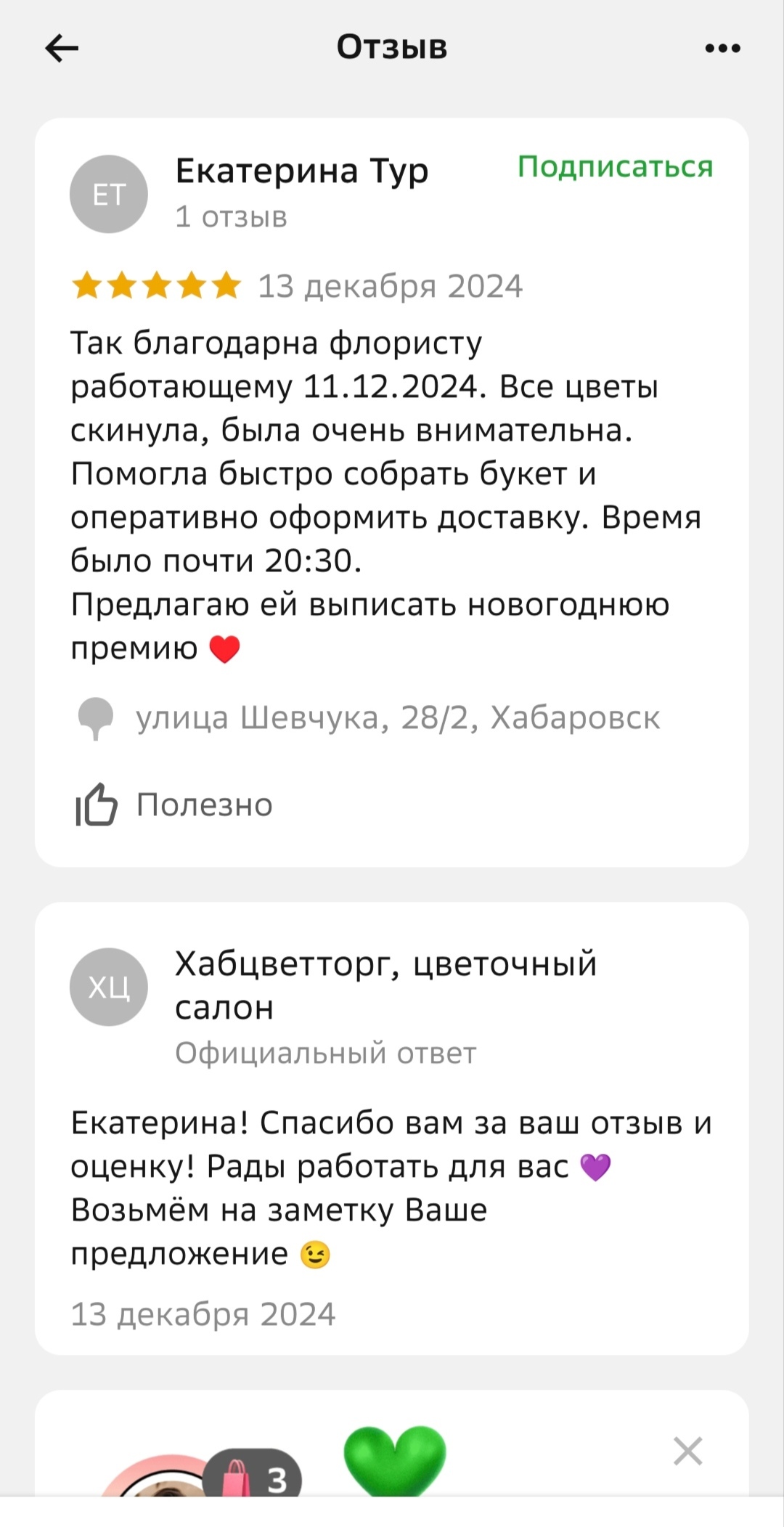Open Екатерина Тур's profile avatar
784x1527 pixels.
[x=109, y=194]
